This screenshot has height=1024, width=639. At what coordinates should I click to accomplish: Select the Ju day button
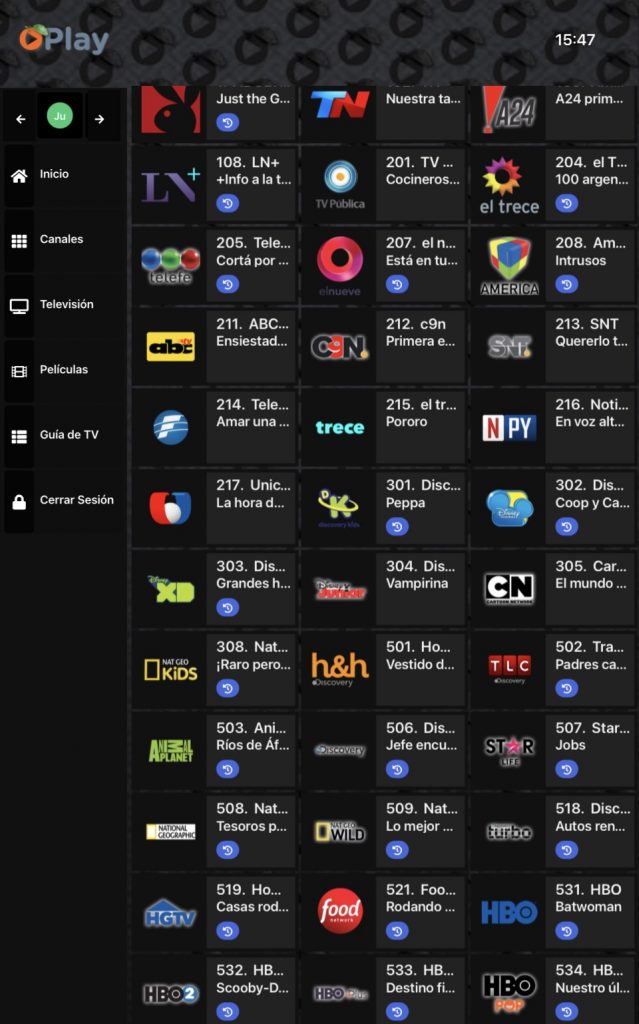click(x=60, y=117)
